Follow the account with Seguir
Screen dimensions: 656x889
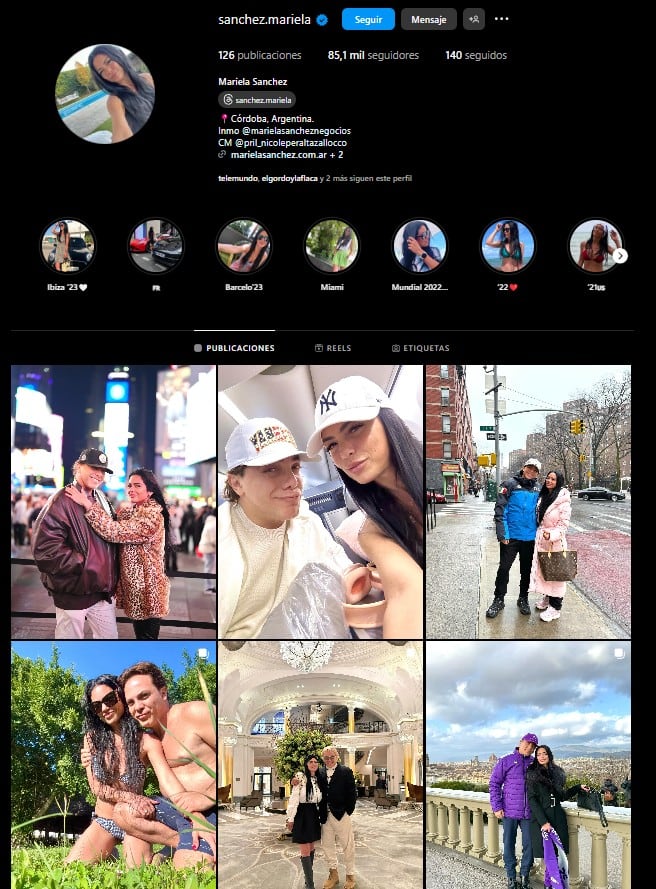368,19
